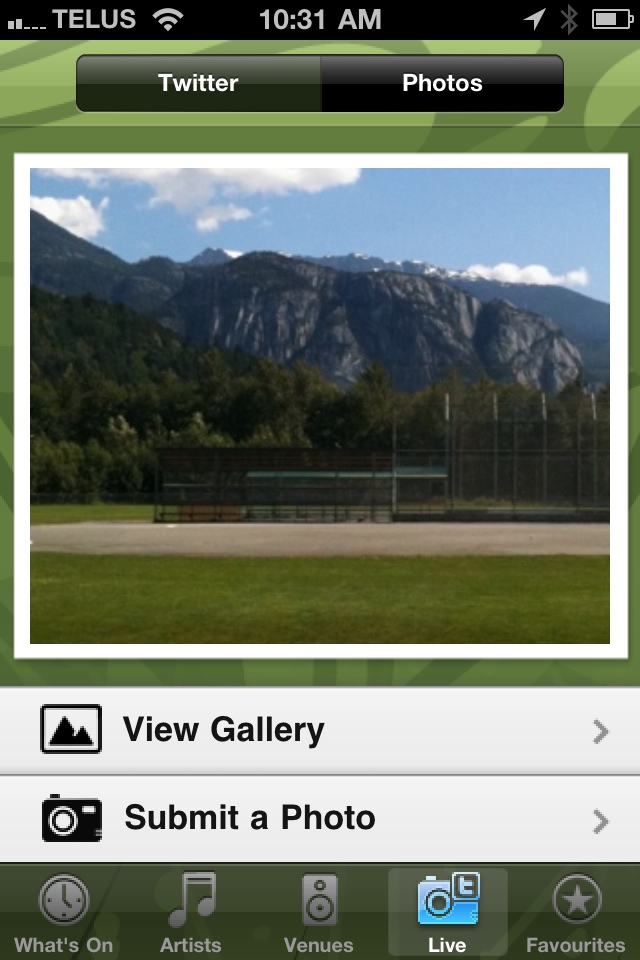Viewport: 640px width, 960px height.
Task: Select the Live tab
Action: point(447,912)
